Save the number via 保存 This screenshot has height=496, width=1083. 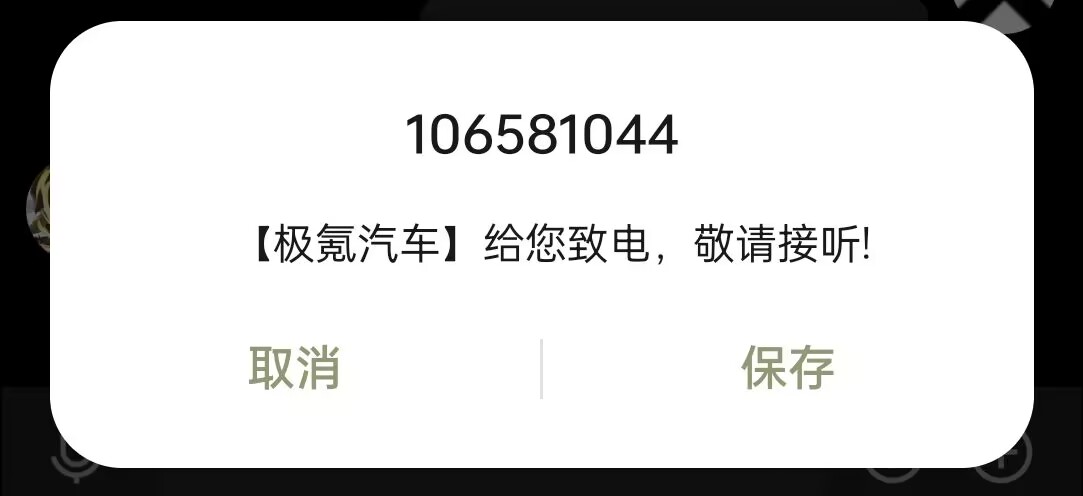point(787,368)
